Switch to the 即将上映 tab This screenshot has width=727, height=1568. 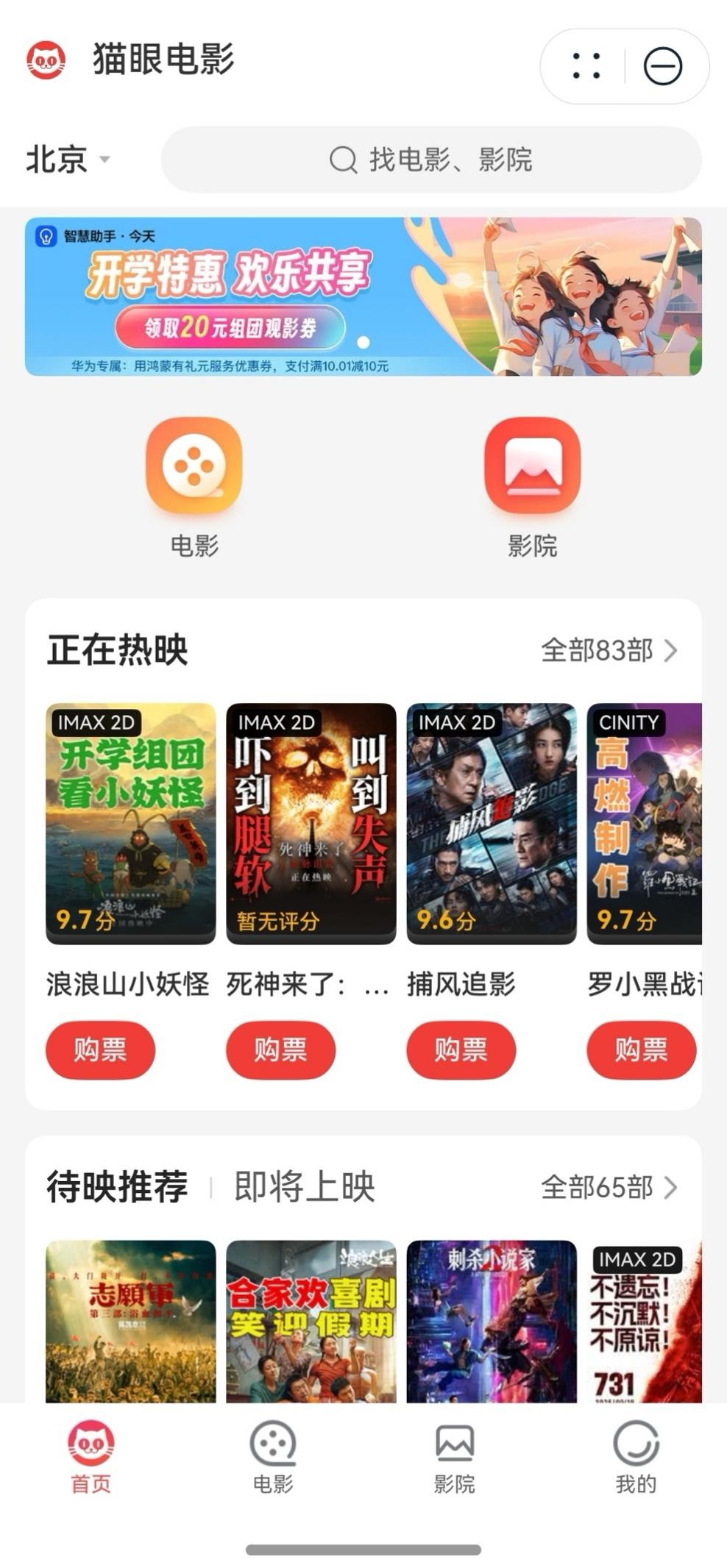click(305, 1187)
